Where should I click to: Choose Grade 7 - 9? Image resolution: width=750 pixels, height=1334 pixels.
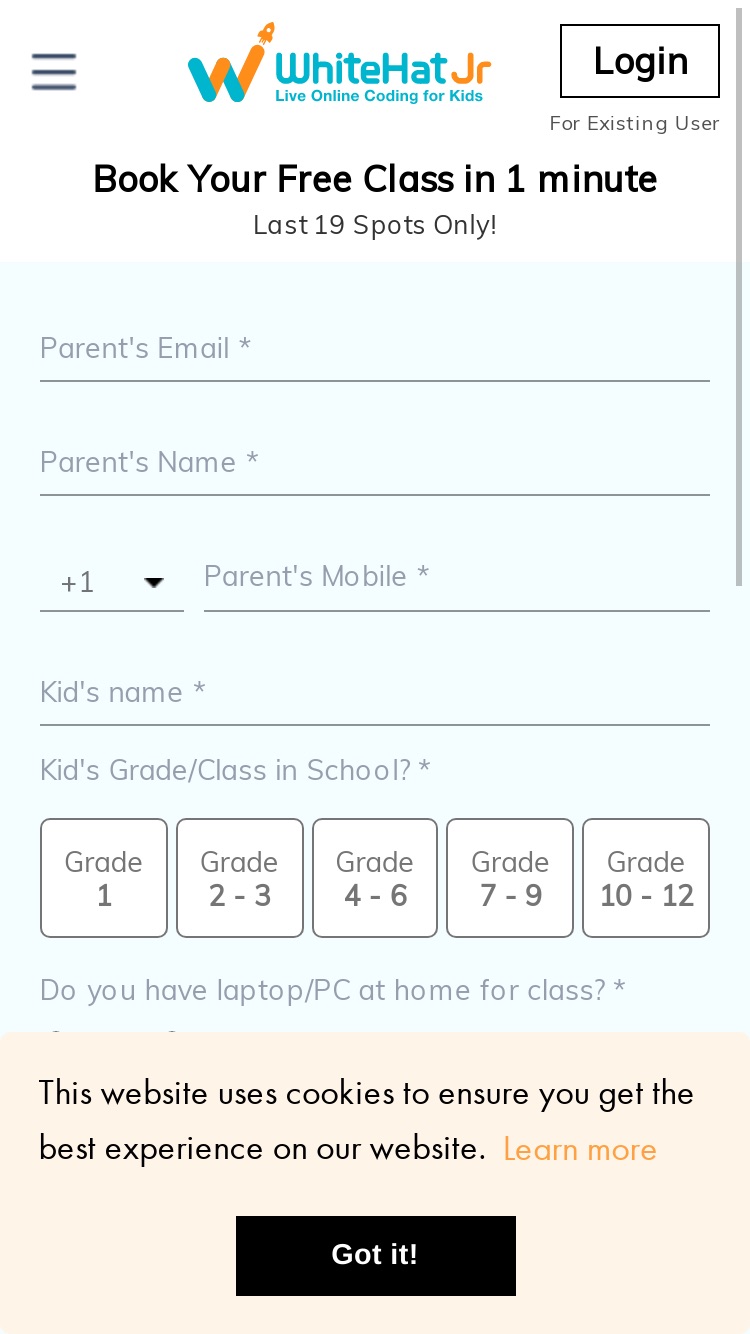coord(510,878)
